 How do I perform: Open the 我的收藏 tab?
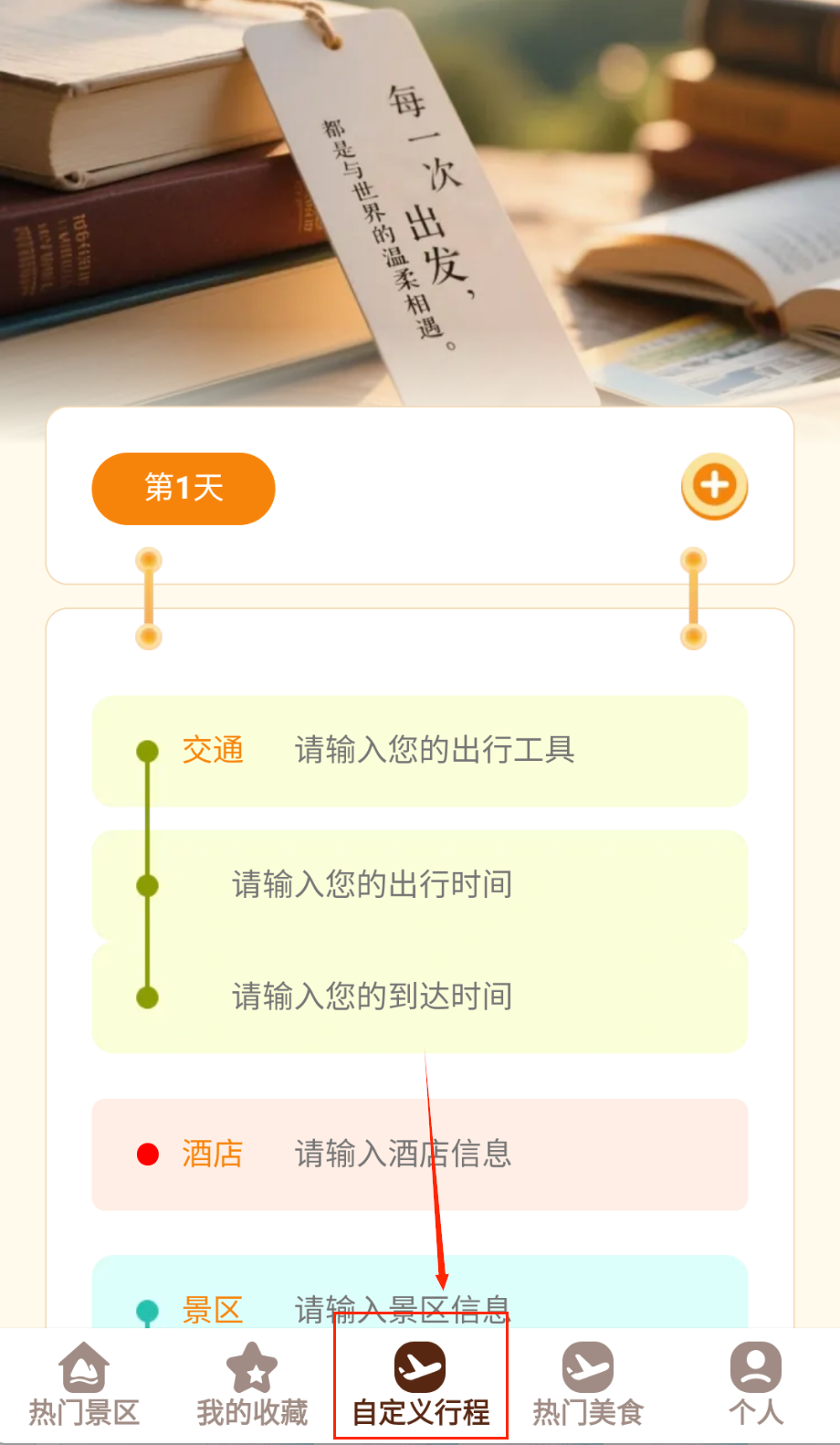pyautogui.click(x=252, y=1385)
